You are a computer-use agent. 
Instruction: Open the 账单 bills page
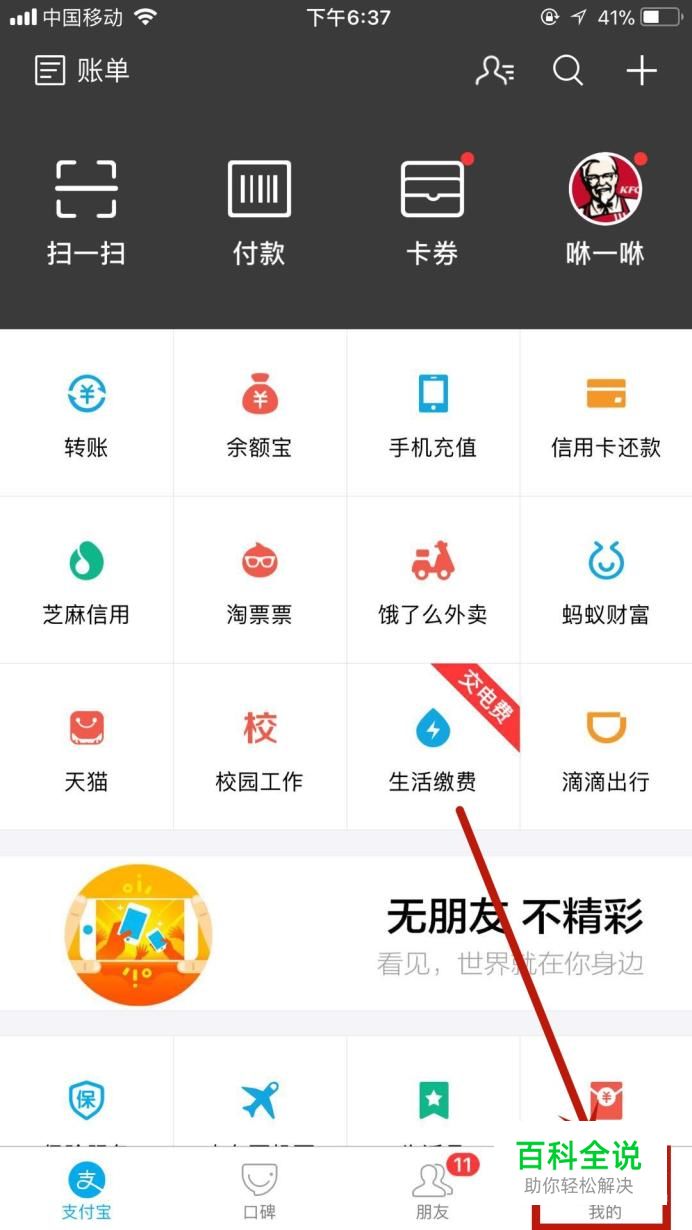pyautogui.click(x=82, y=71)
